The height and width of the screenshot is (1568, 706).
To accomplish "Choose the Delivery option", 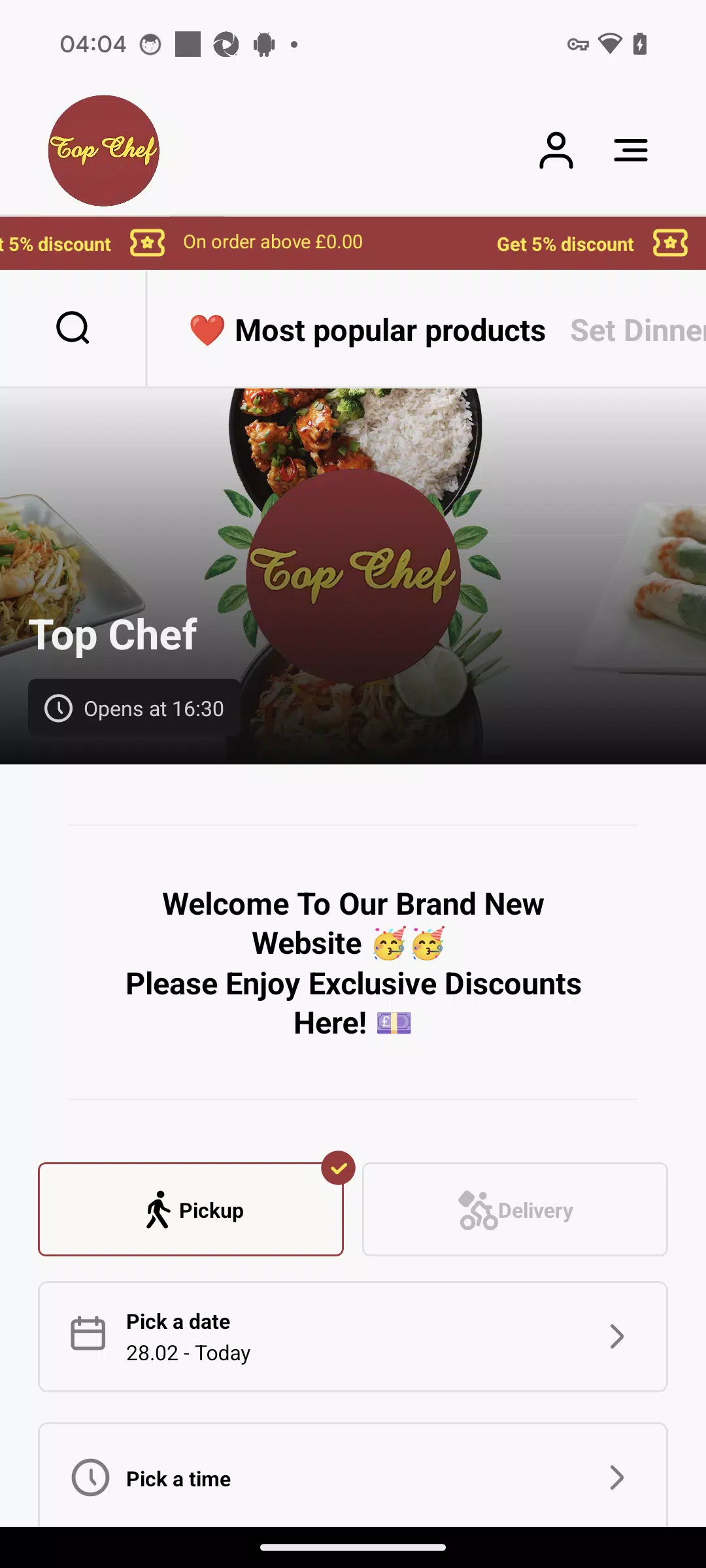I will [515, 1209].
